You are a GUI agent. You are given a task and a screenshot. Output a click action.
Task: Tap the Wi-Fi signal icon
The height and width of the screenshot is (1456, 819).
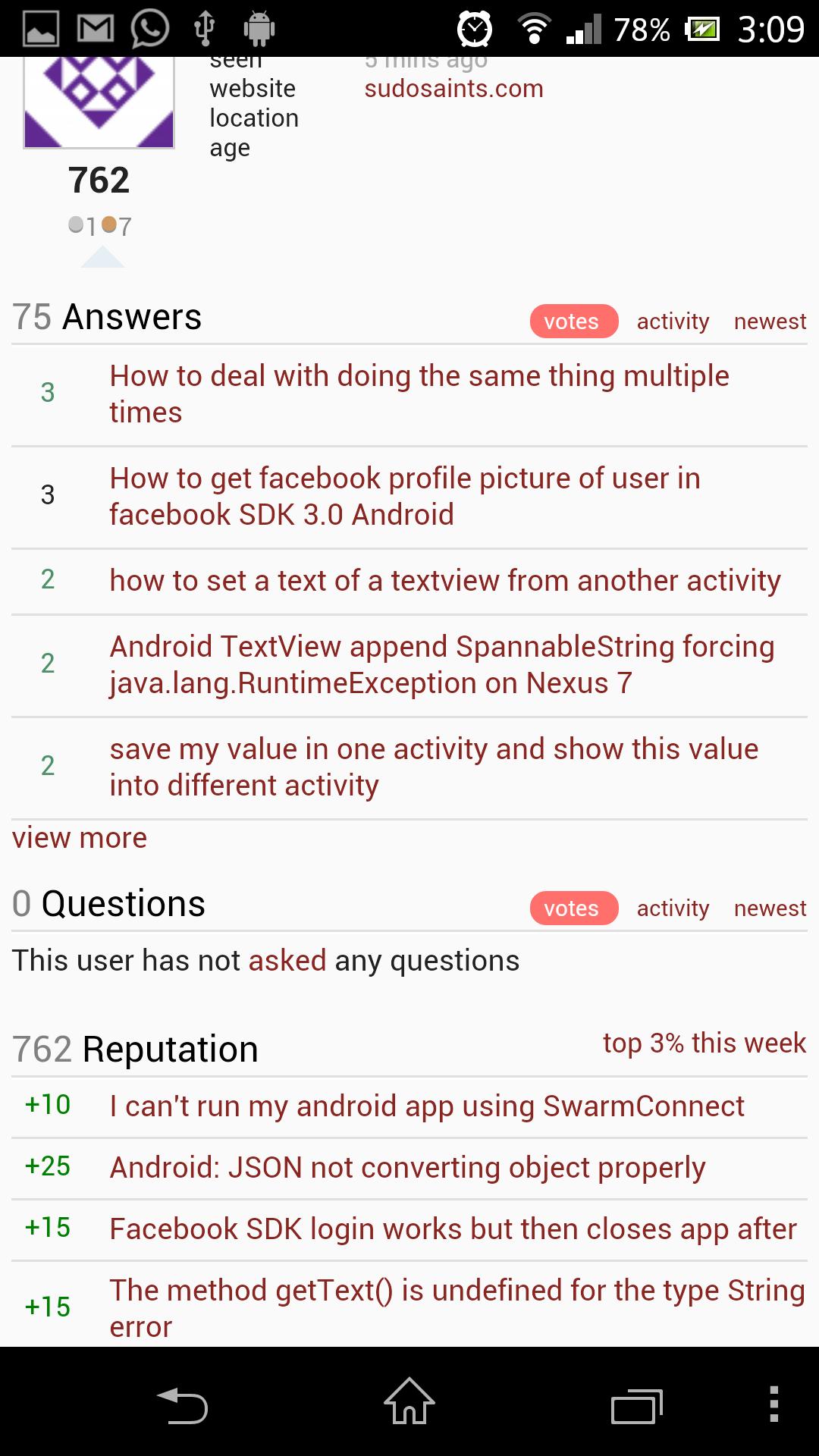535,26
